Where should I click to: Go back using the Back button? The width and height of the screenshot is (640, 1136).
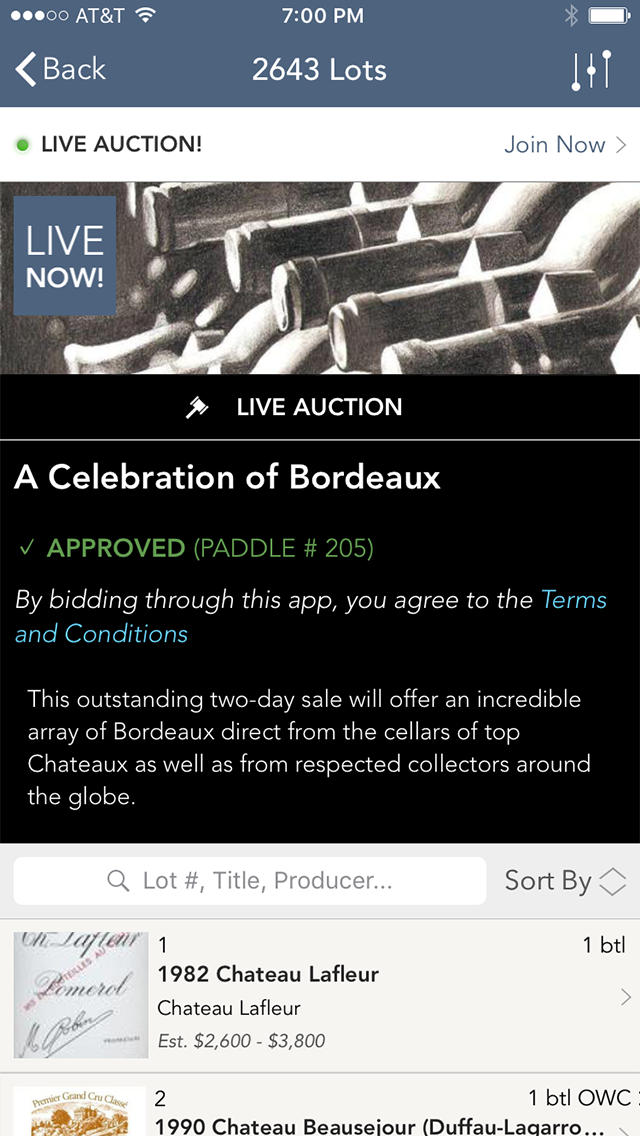pos(61,69)
